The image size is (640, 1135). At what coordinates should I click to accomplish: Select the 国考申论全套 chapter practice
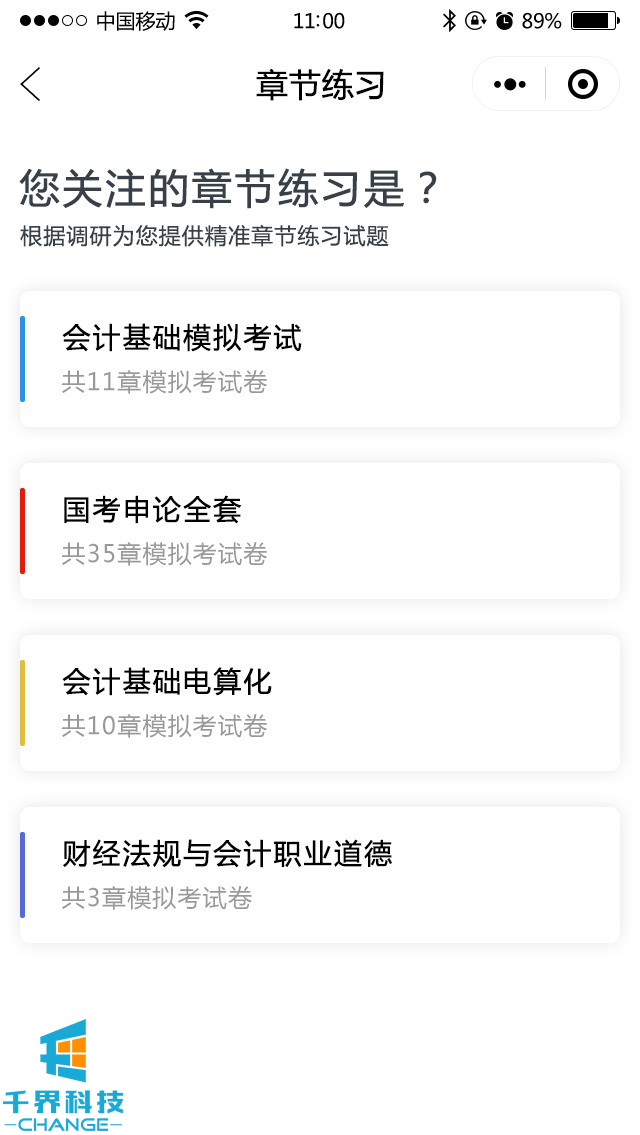click(320, 531)
